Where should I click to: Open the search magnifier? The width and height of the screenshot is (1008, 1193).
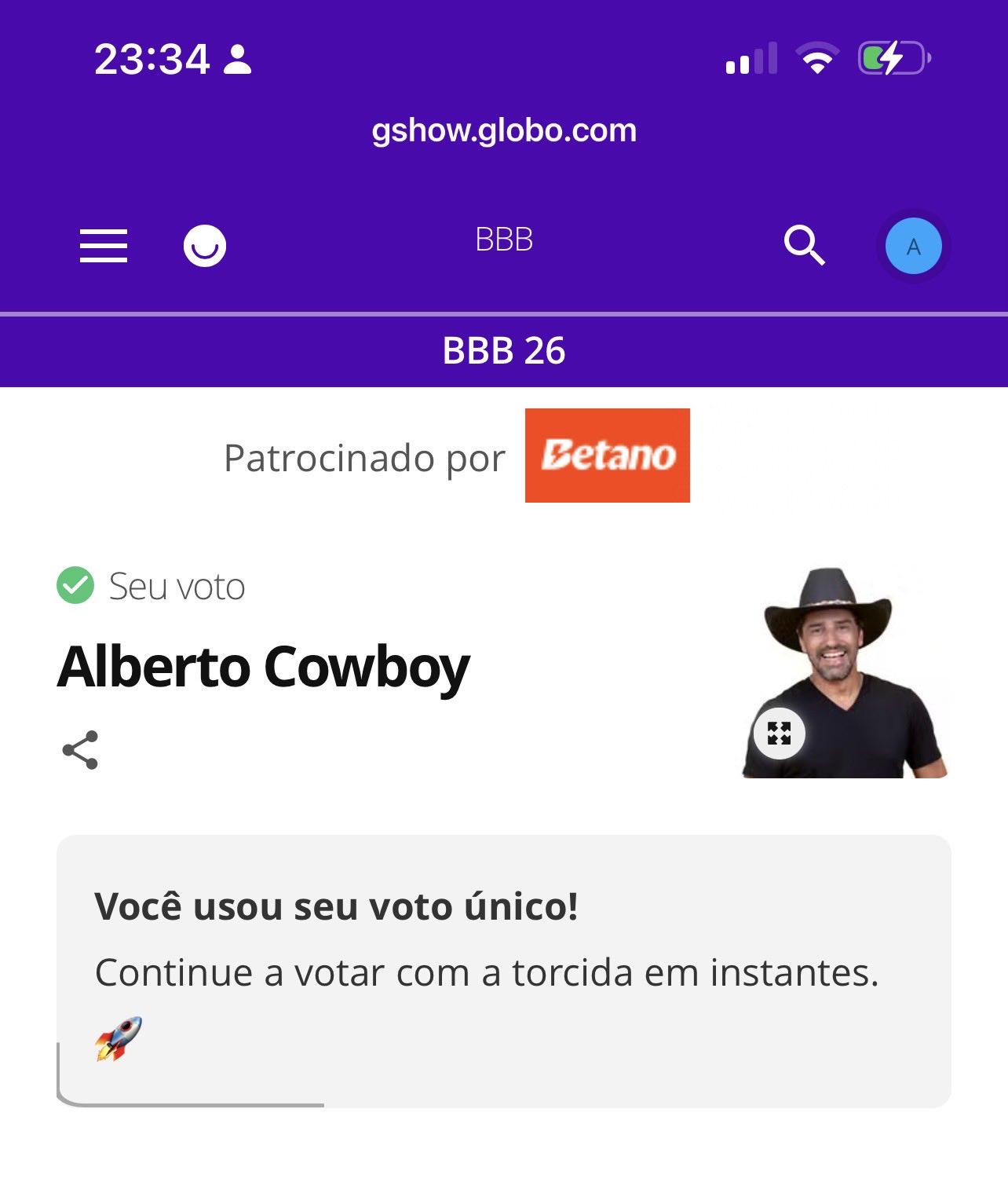tap(804, 246)
